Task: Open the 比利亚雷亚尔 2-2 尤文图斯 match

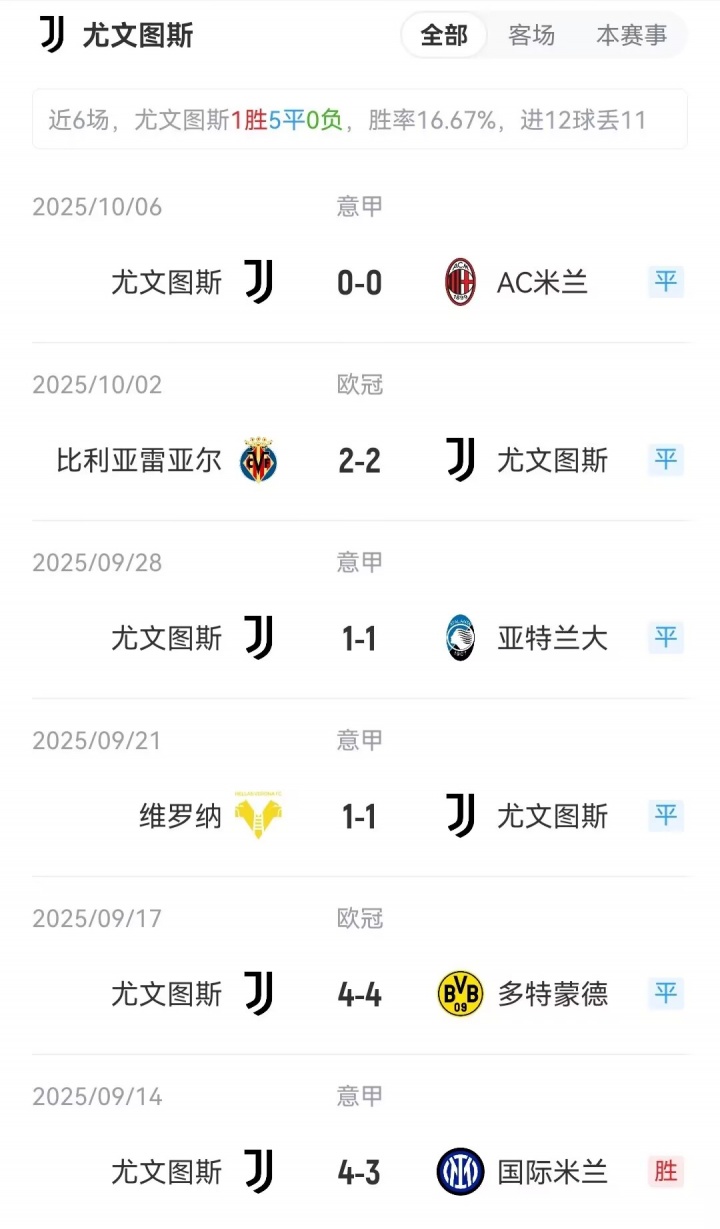Action: [360, 461]
